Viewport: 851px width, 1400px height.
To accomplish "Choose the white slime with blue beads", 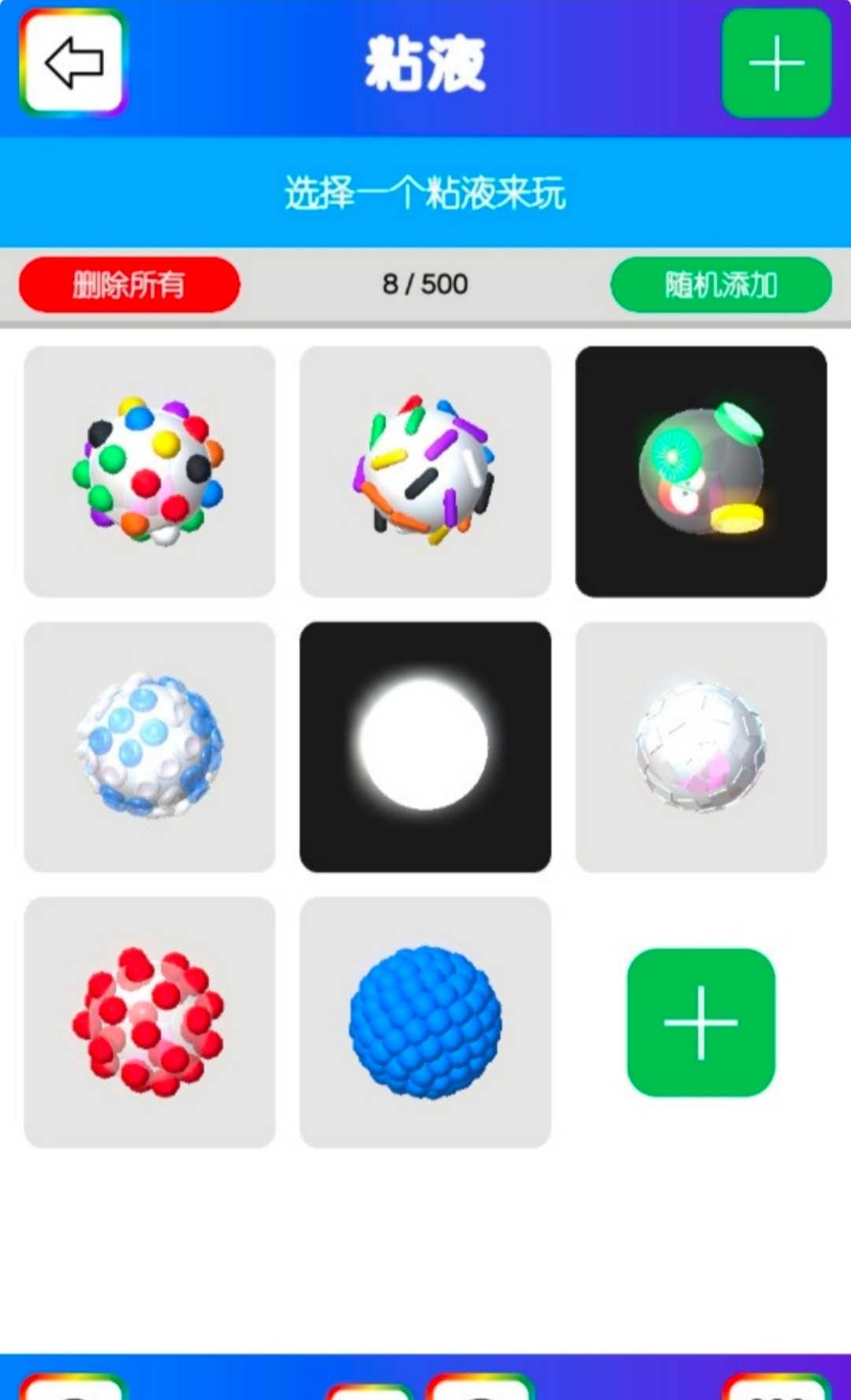I will coord(150,747).
